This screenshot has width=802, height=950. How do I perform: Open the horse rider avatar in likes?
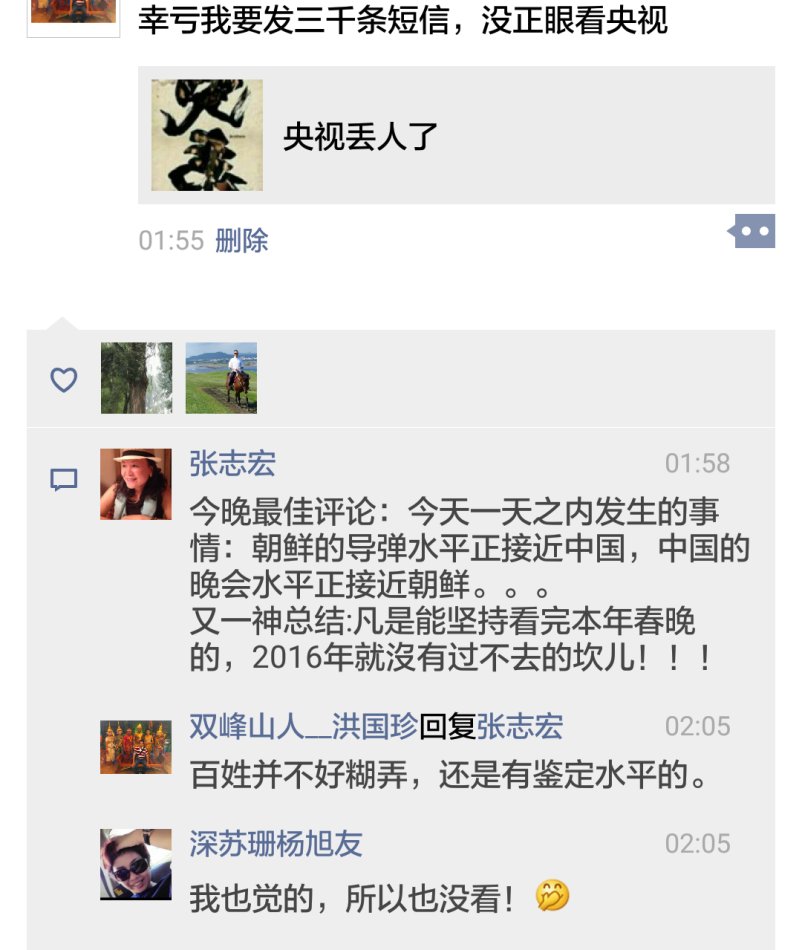pos(221,378)
